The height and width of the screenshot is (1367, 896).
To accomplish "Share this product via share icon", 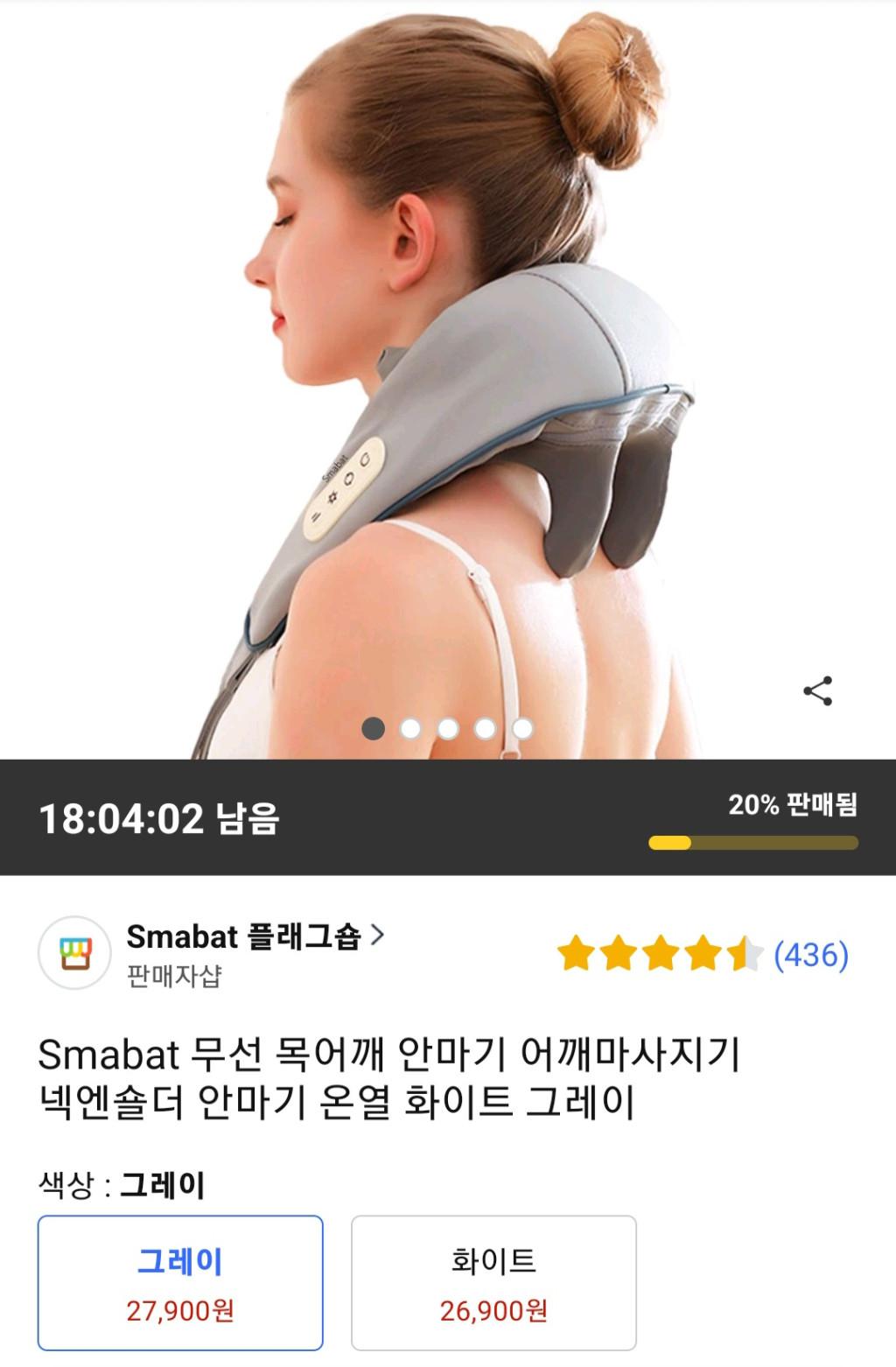I will pos(817,691).
